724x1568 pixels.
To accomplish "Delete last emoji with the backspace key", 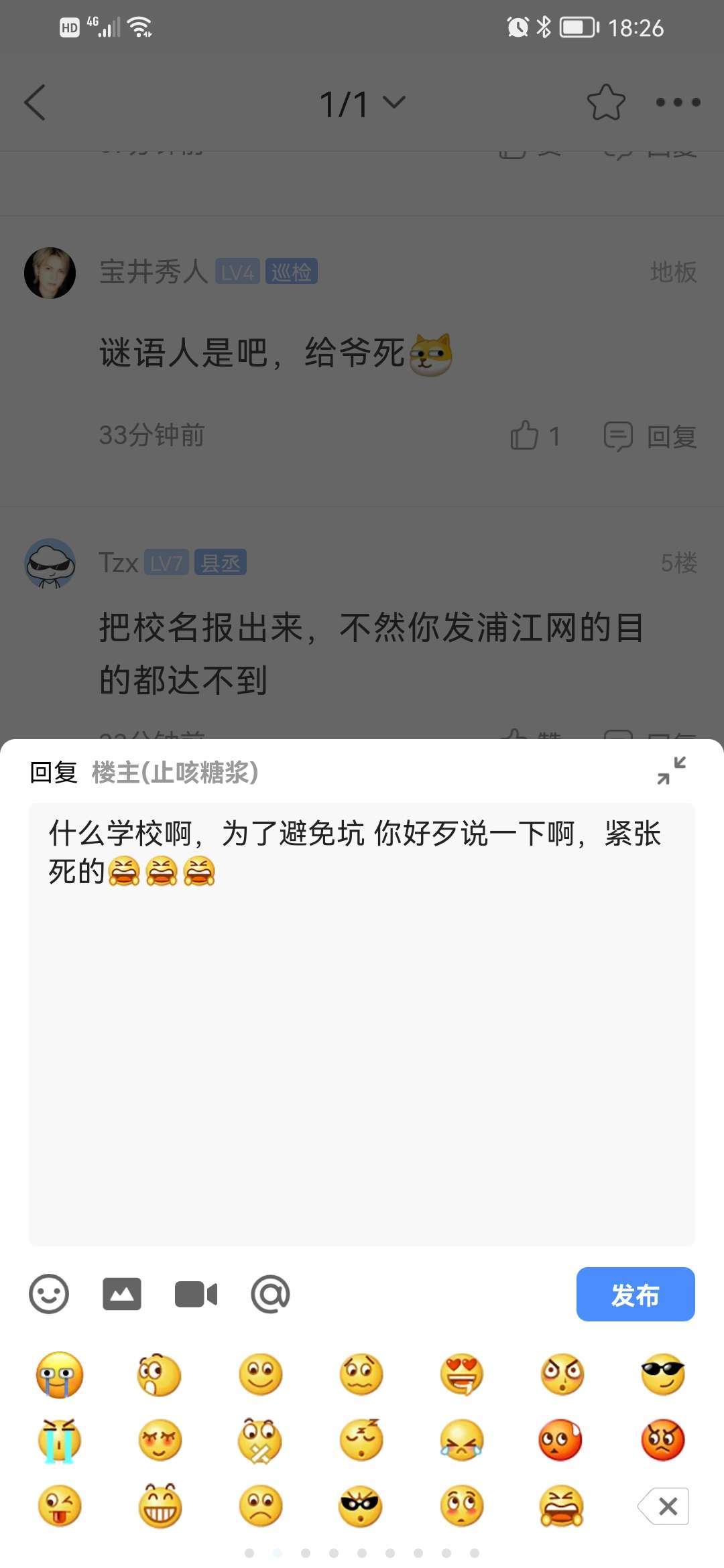I will coord(663,1507).
